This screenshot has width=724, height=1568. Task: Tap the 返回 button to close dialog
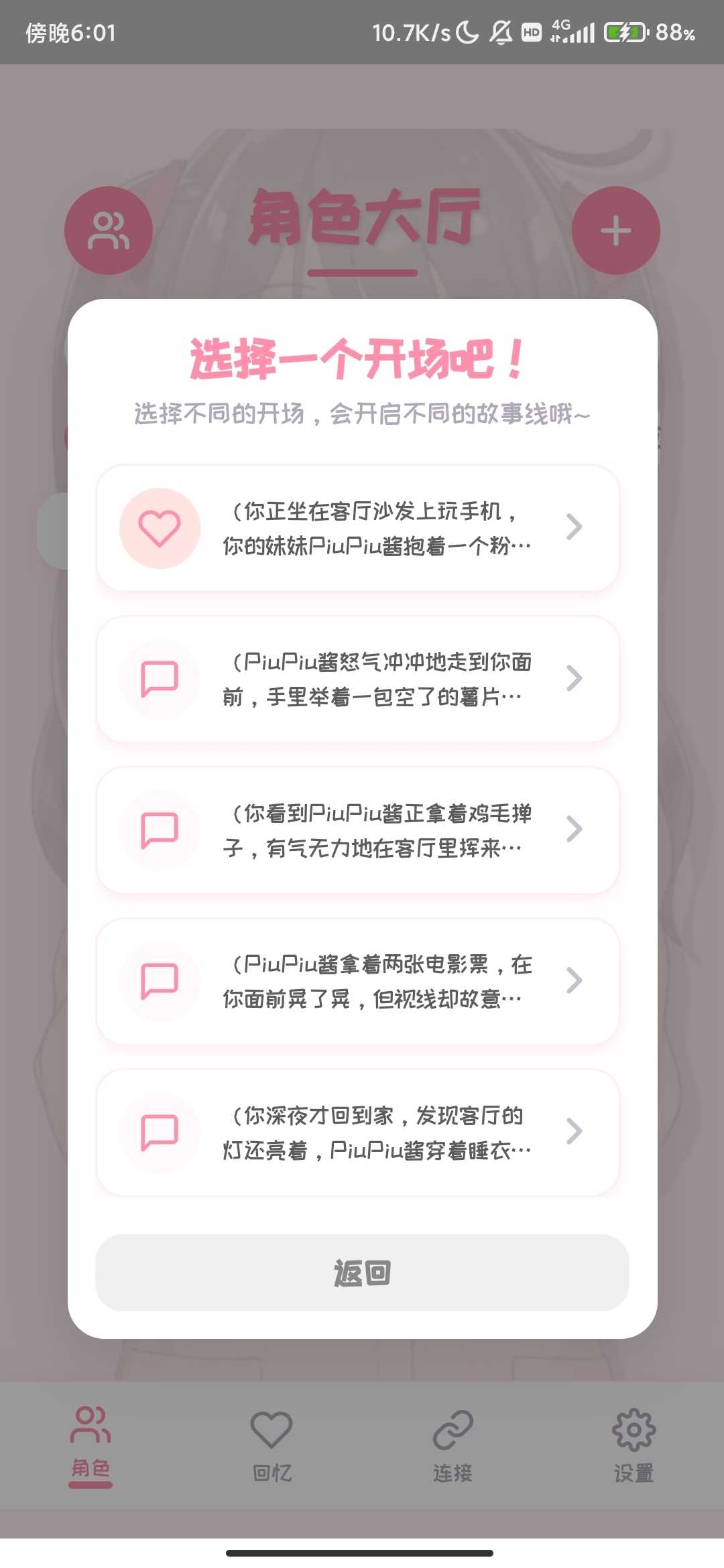pos(362,1272)
